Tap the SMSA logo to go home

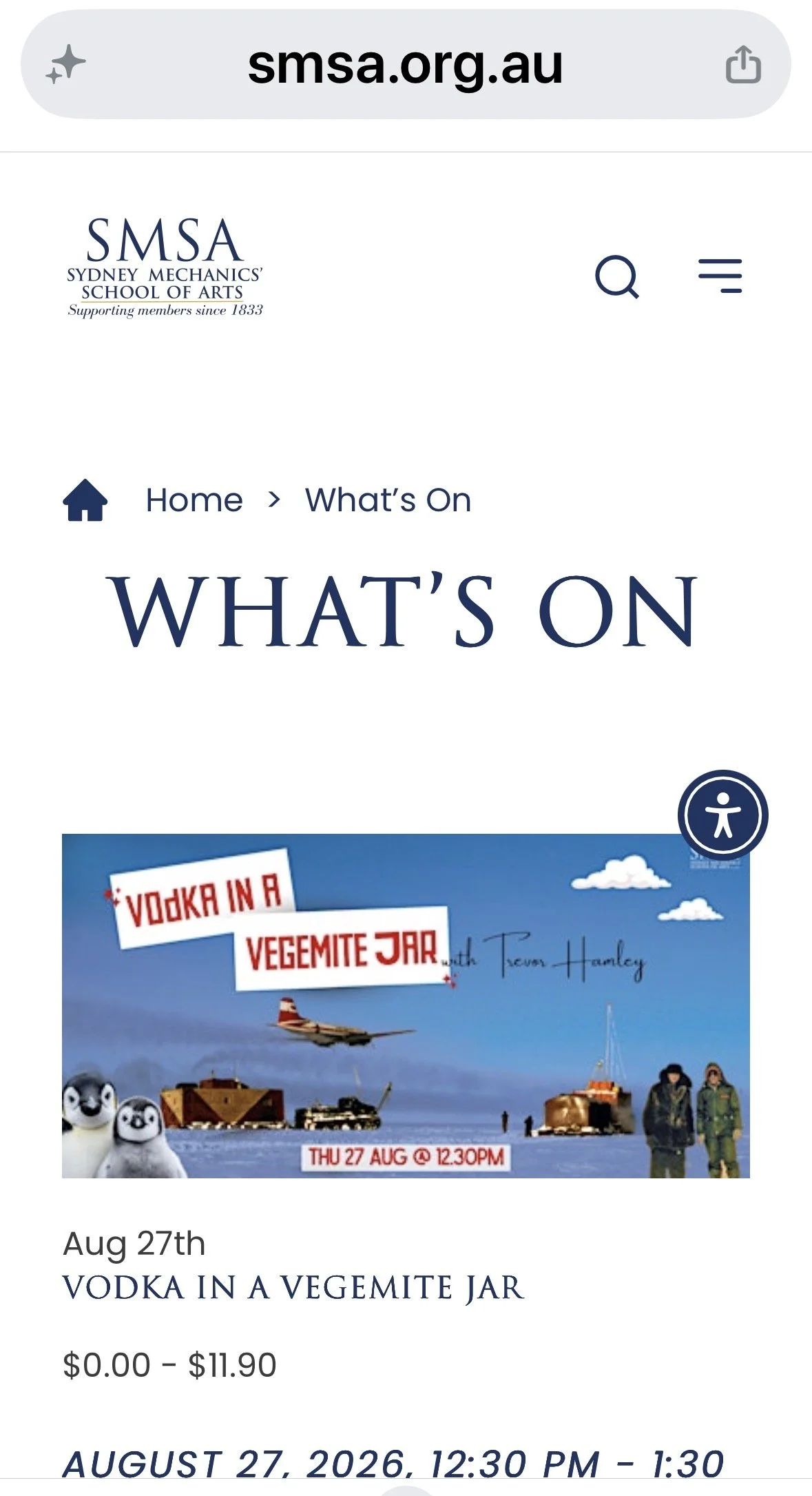pos(165,267)
